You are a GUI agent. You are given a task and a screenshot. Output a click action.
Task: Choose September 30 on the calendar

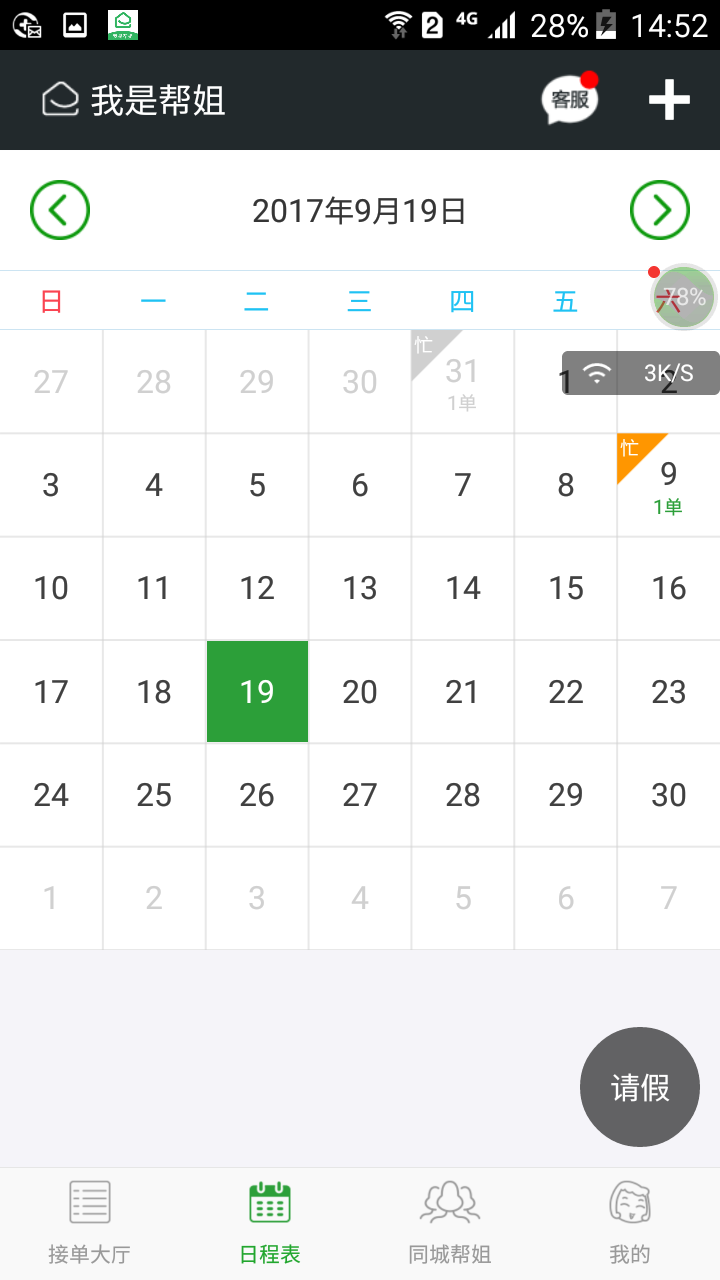tap(668, 795)
